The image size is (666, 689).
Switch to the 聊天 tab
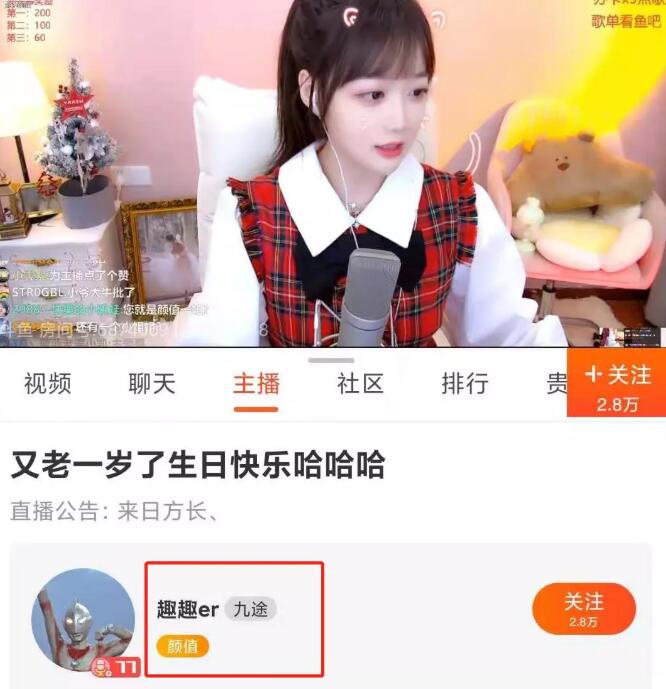(151, 383)
